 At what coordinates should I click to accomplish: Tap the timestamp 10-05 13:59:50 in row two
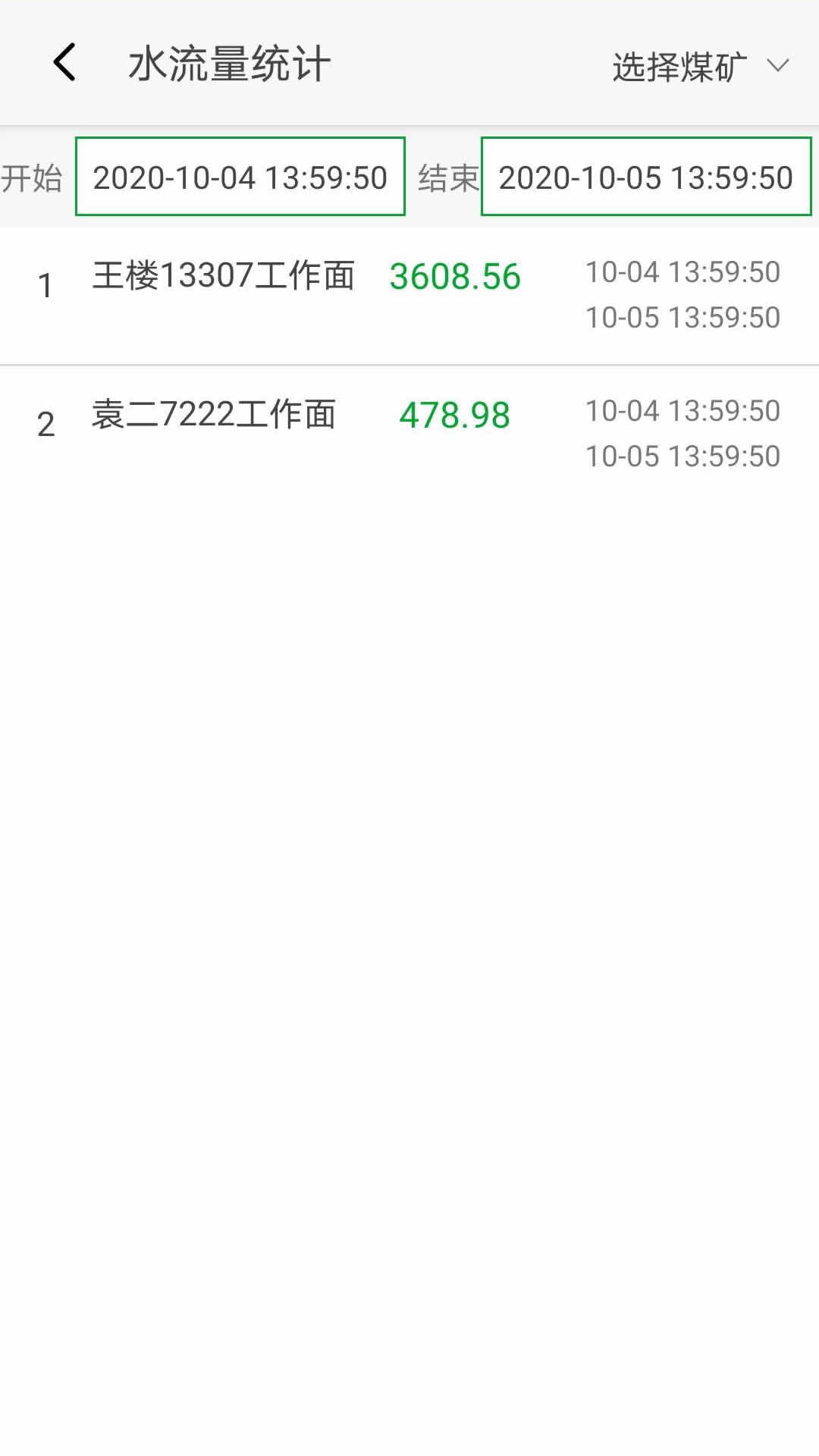[681, 455]
